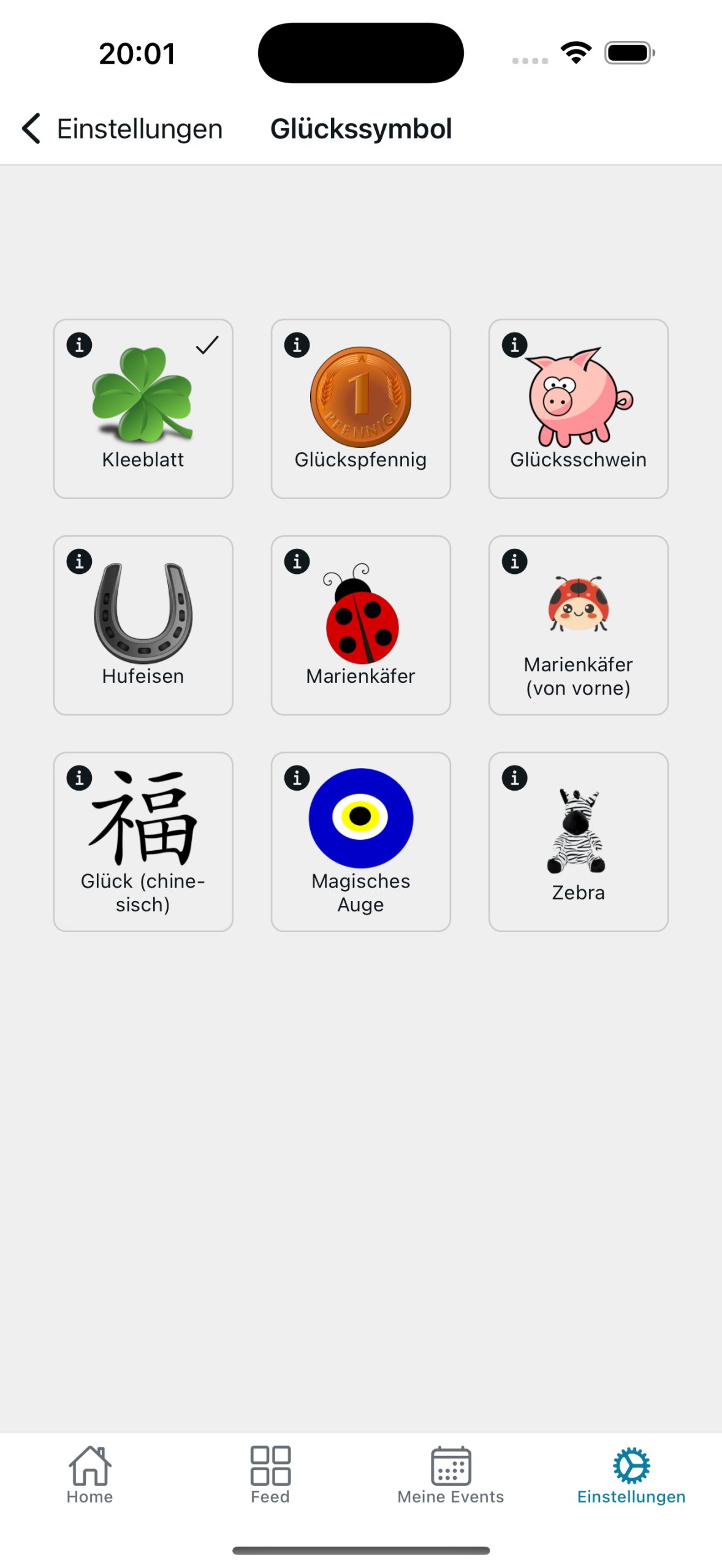Select the Hufeisen symbol
The height and width of the screenshot is (1568, 722).
pos(143,625)
